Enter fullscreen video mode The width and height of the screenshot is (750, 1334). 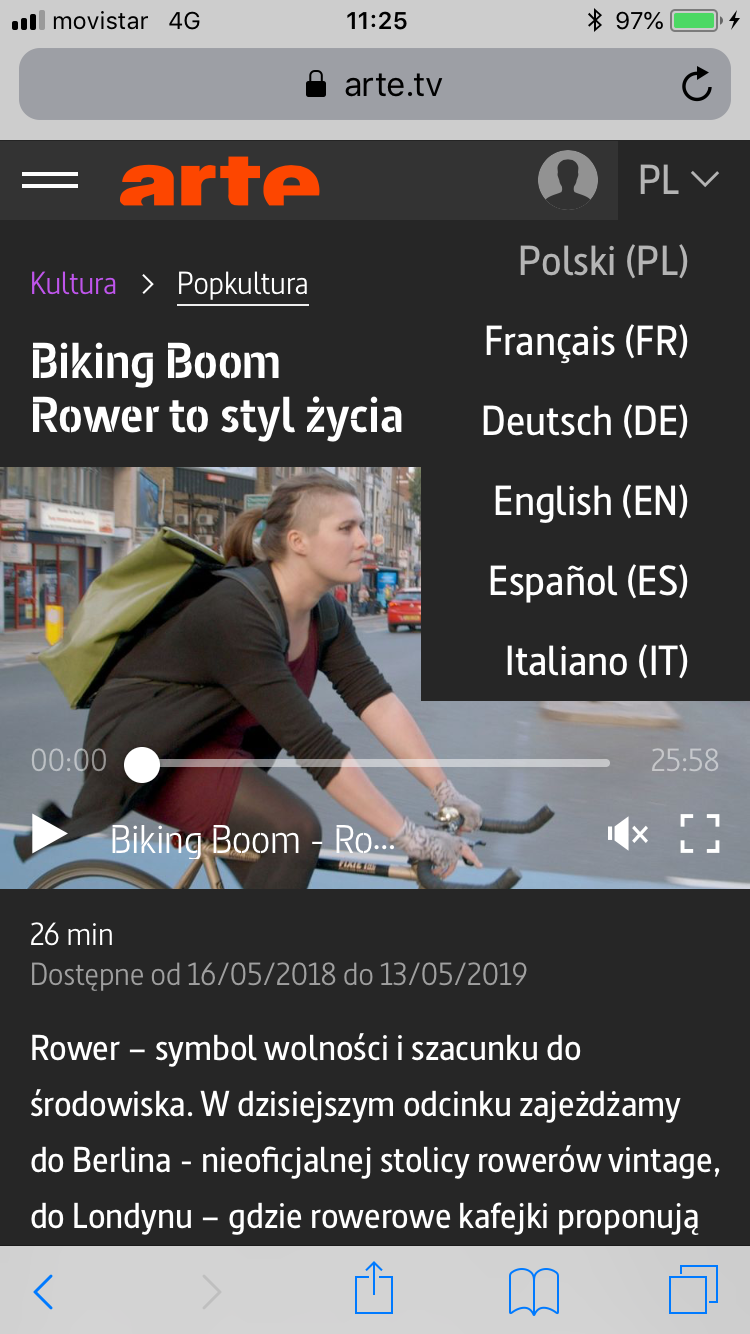[700, 833]
